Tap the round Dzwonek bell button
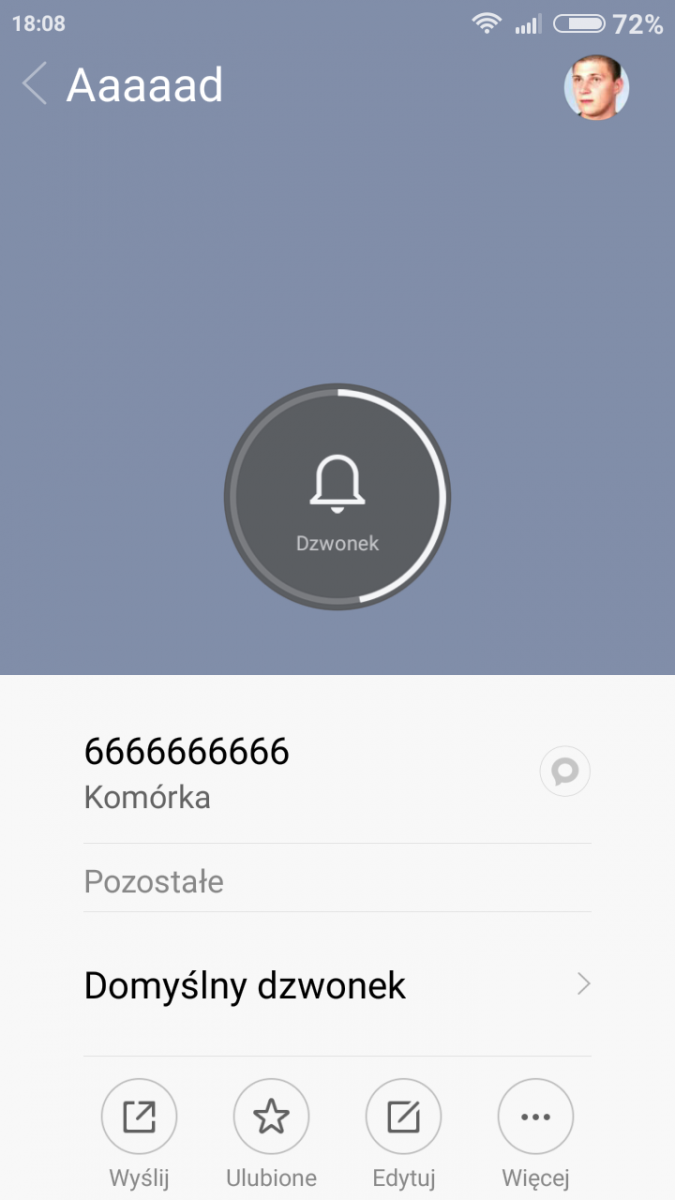 click(337, 495)
